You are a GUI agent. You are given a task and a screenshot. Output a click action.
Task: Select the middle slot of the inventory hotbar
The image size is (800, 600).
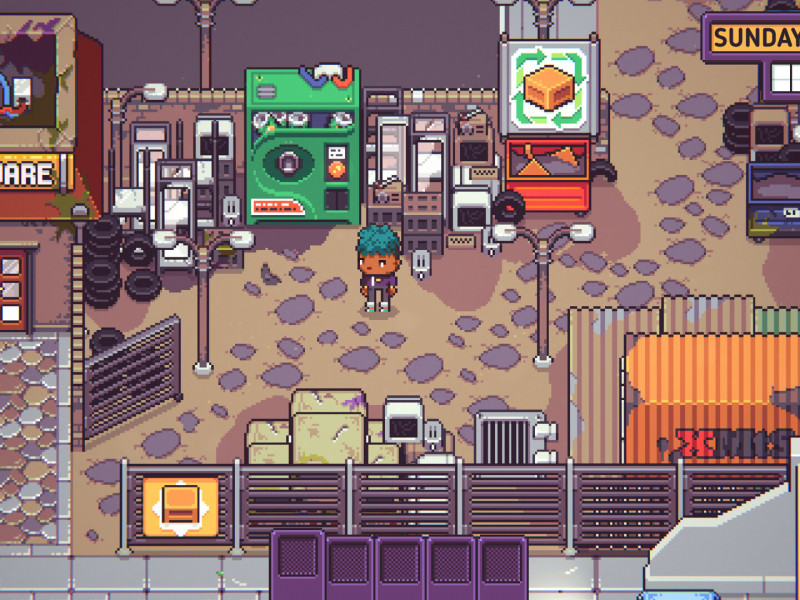coord(399,568)
